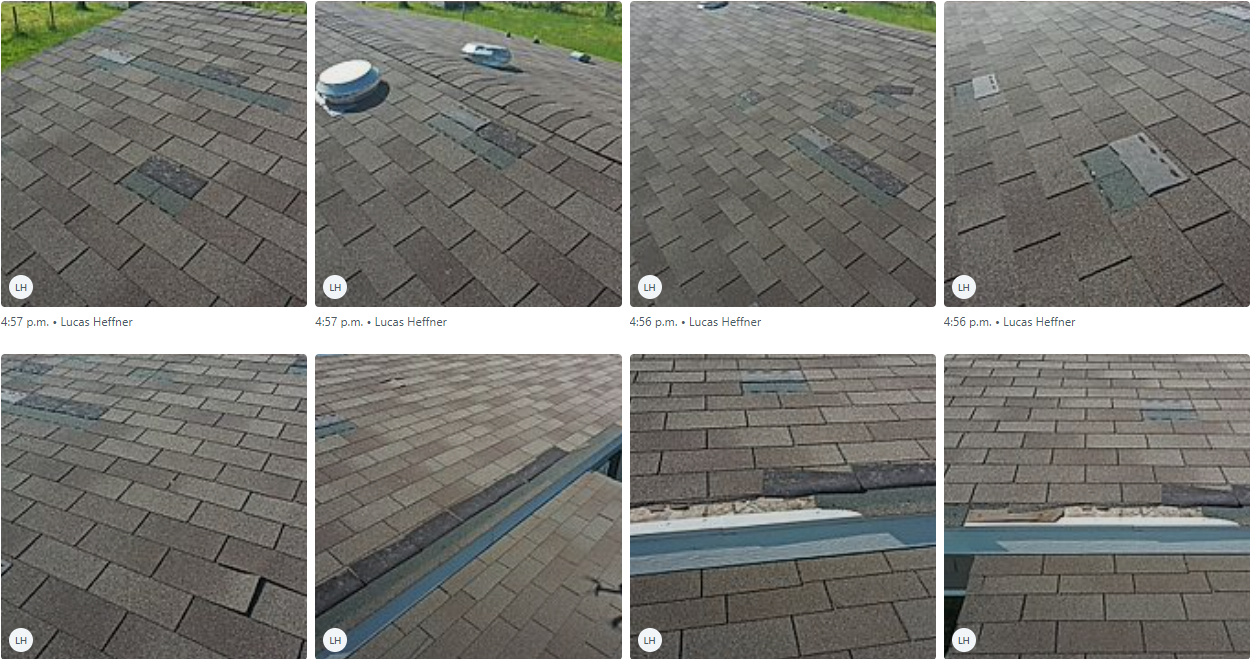Open the photo of the white drip edge under torn shingles

[x=782, y=506]
